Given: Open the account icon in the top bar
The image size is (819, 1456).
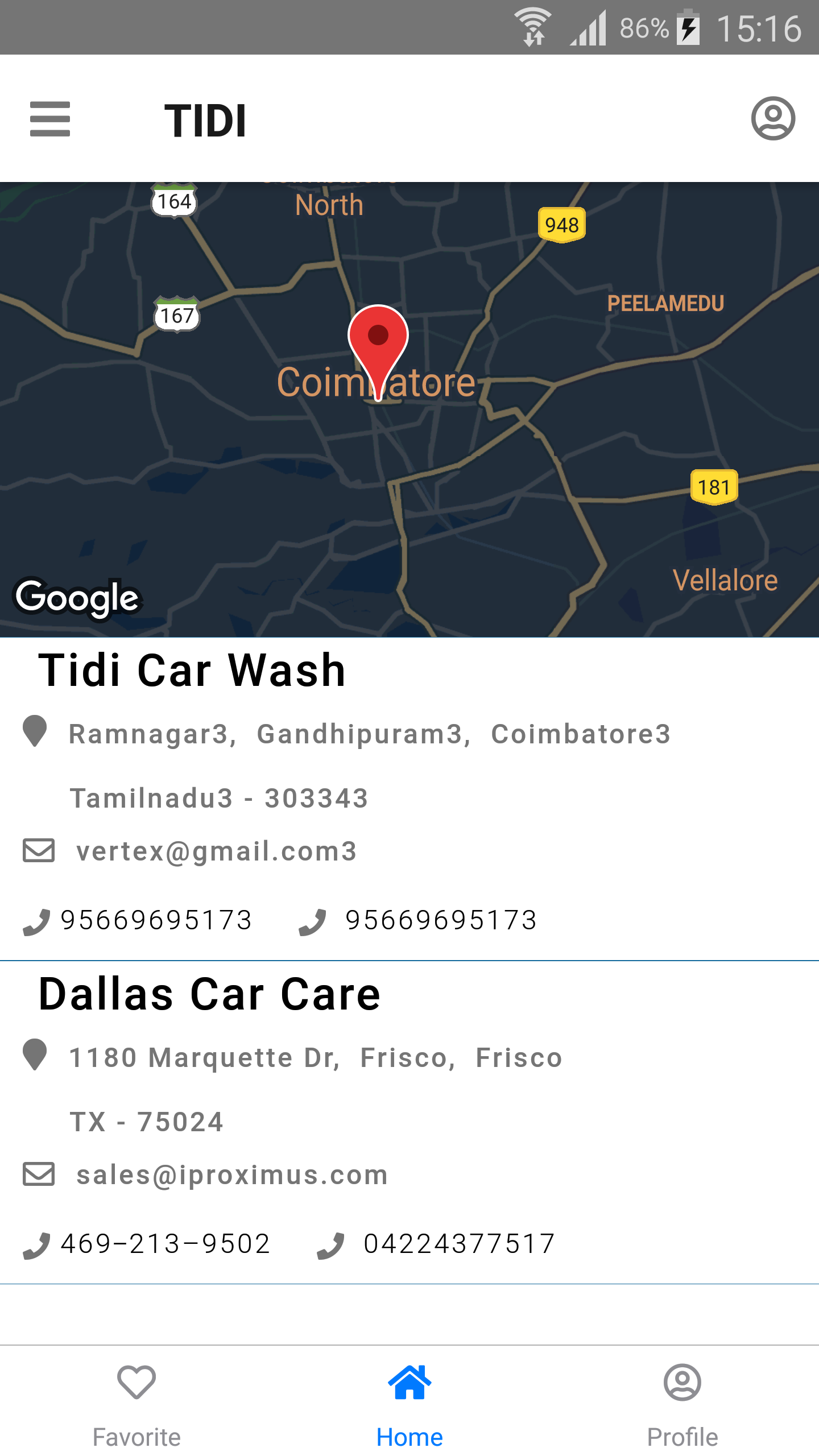Looking at the screenshot, I should (773, 119).
